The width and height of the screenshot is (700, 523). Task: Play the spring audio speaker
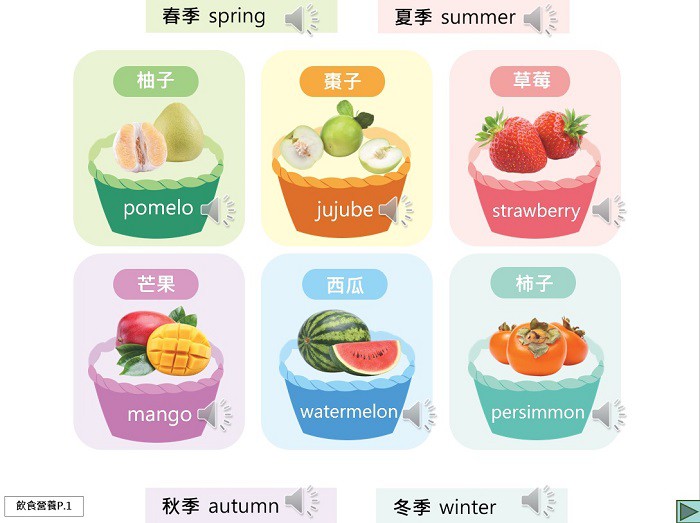[299, 19]
